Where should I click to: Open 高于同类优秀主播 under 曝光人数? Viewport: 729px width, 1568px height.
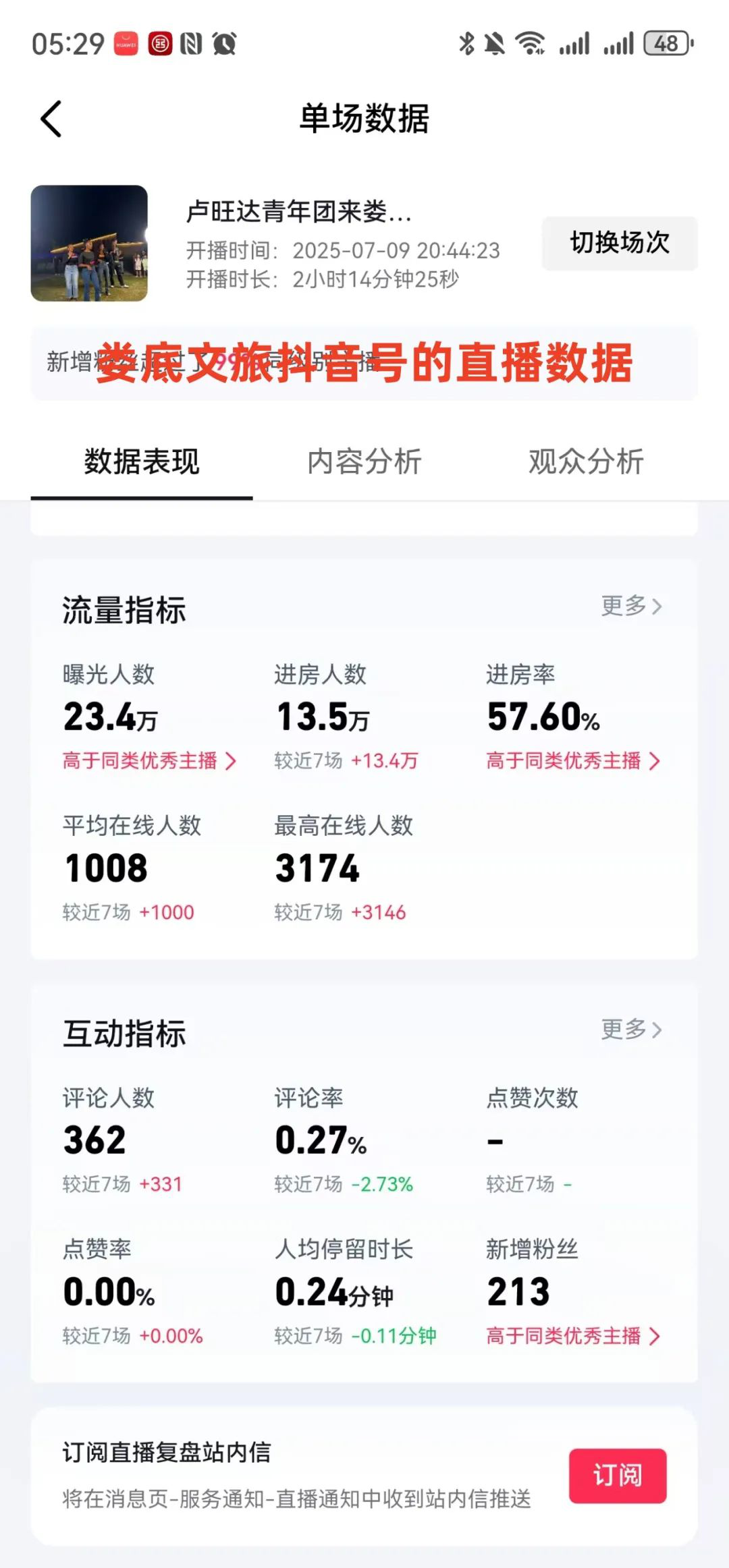click(x=149, y=761)
